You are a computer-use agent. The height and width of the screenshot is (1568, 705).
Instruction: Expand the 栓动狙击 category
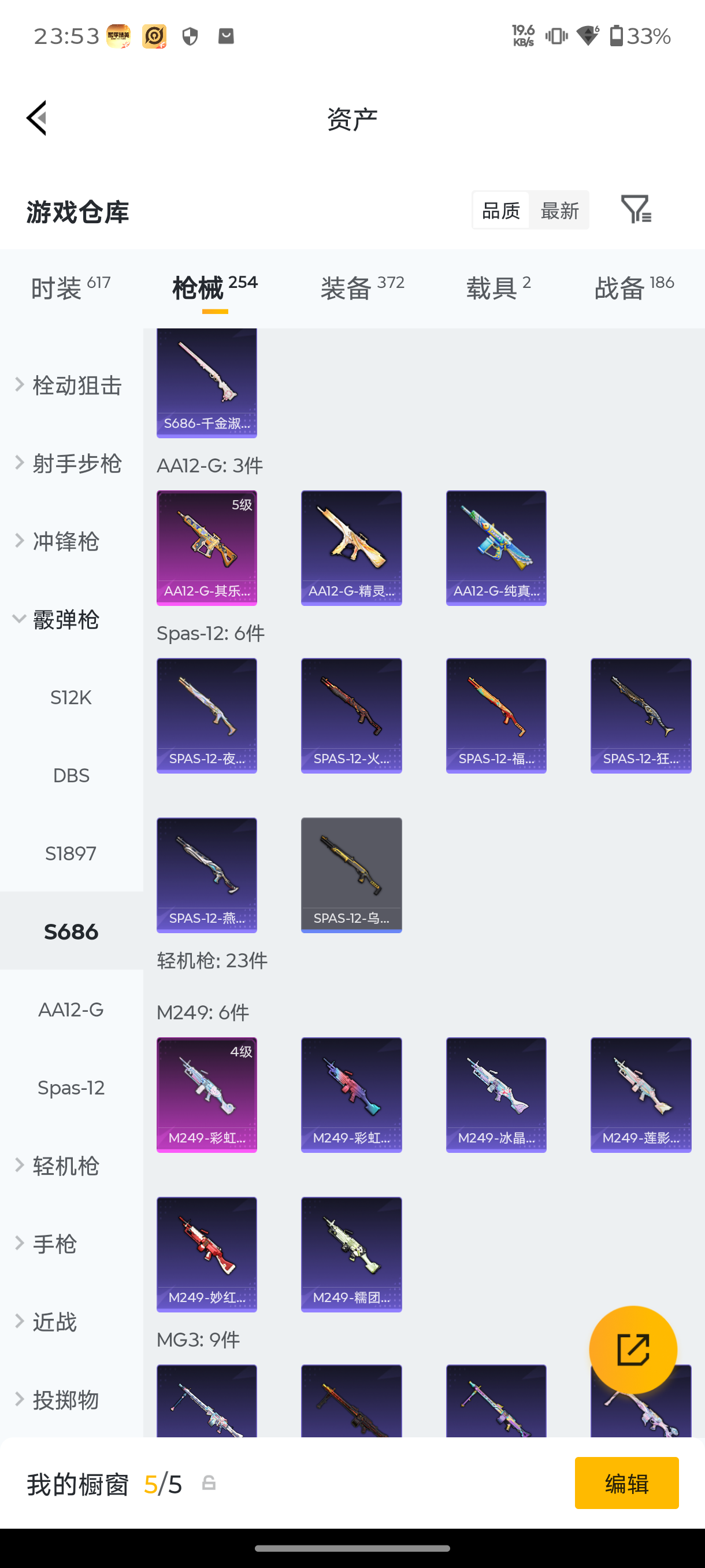pyautogui.click(x=71, y=385)
